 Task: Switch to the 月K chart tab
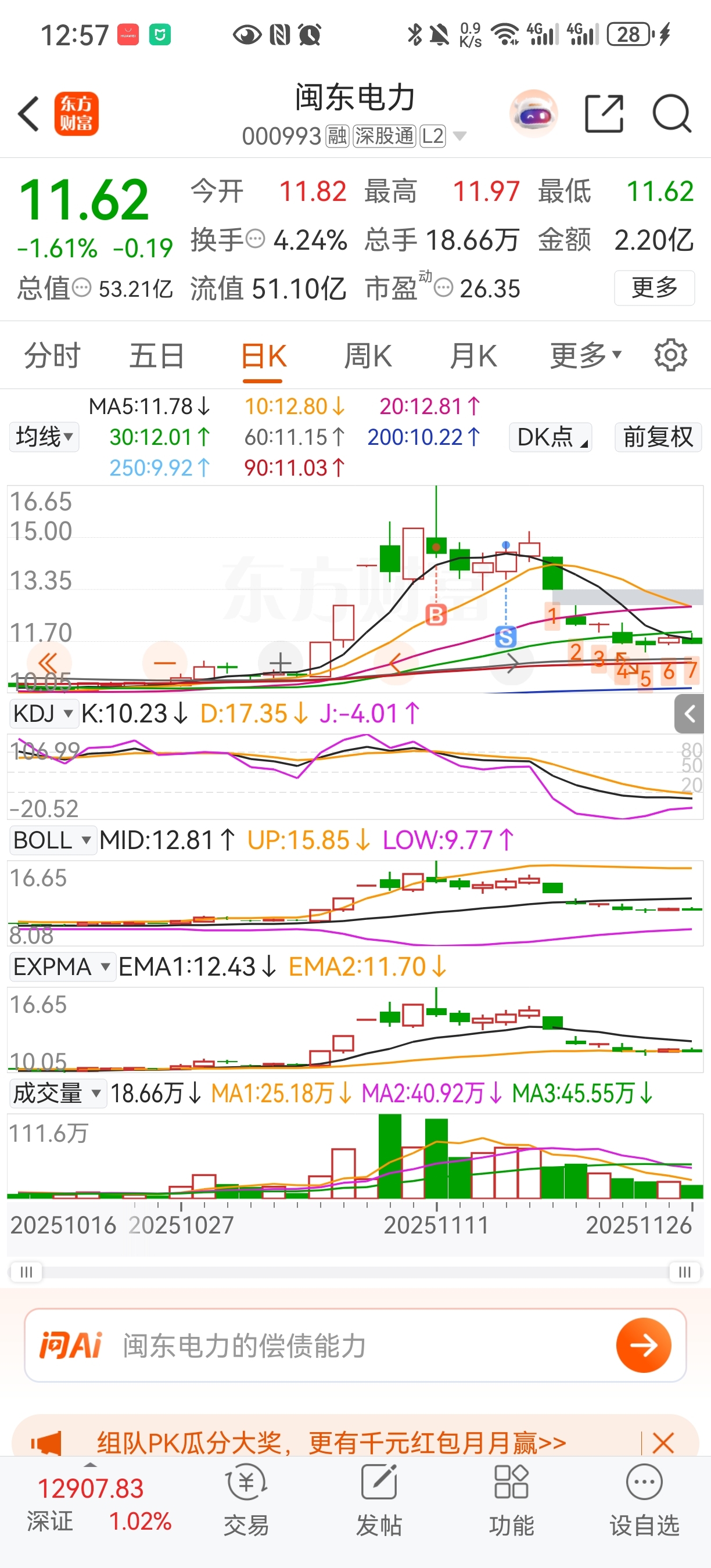(473, 355)
